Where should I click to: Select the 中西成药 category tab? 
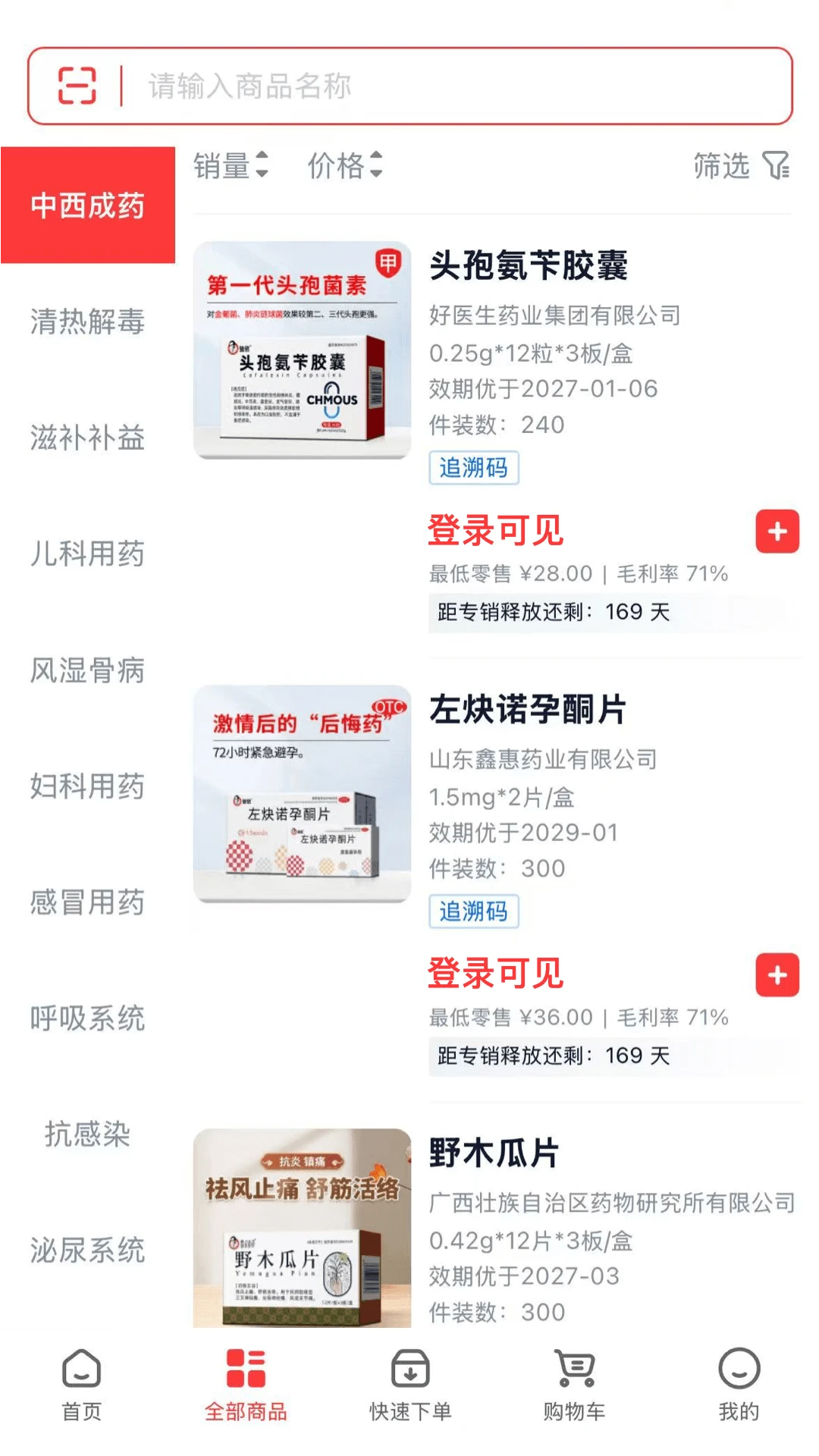point(89,203)
